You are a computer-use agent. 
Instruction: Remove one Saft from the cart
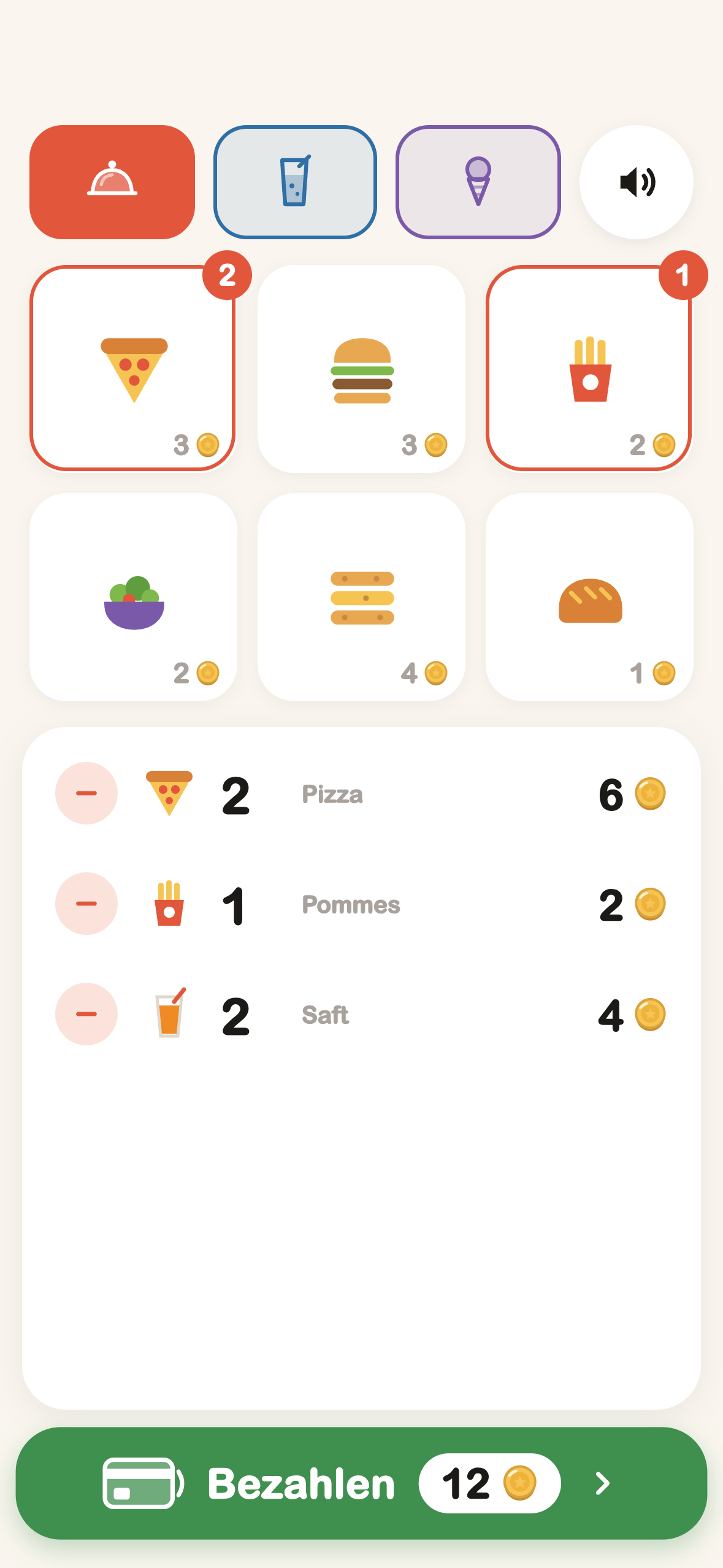pyautogui.click(x=86, y=1014)
